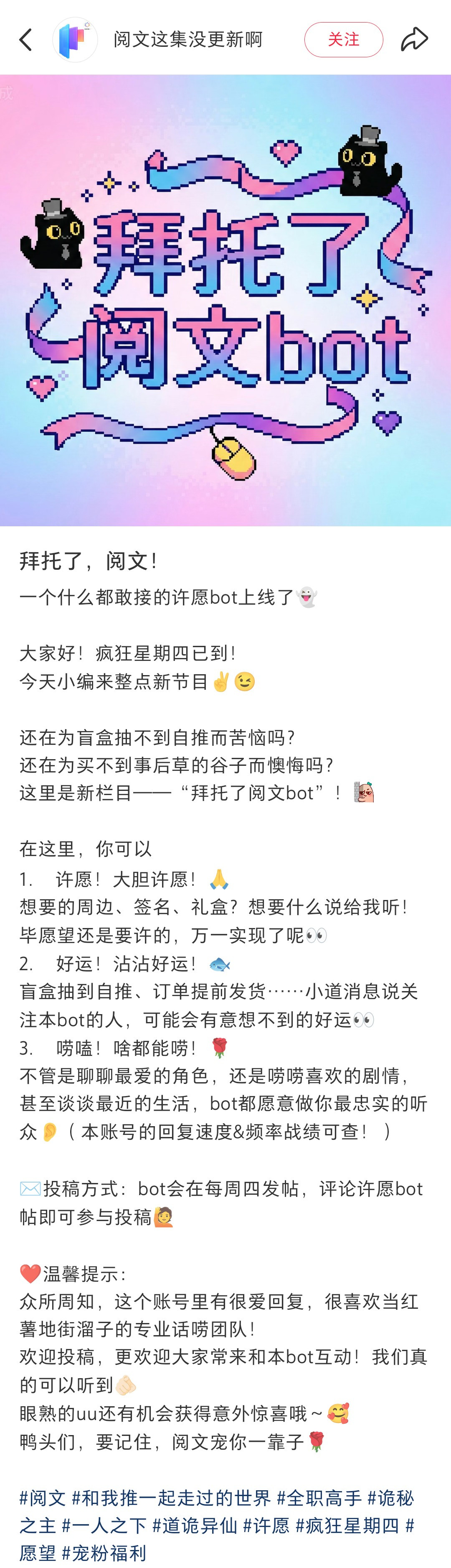Open the author's profile avatar
The height and width of the screenshot is (1568, 451).
75,40
